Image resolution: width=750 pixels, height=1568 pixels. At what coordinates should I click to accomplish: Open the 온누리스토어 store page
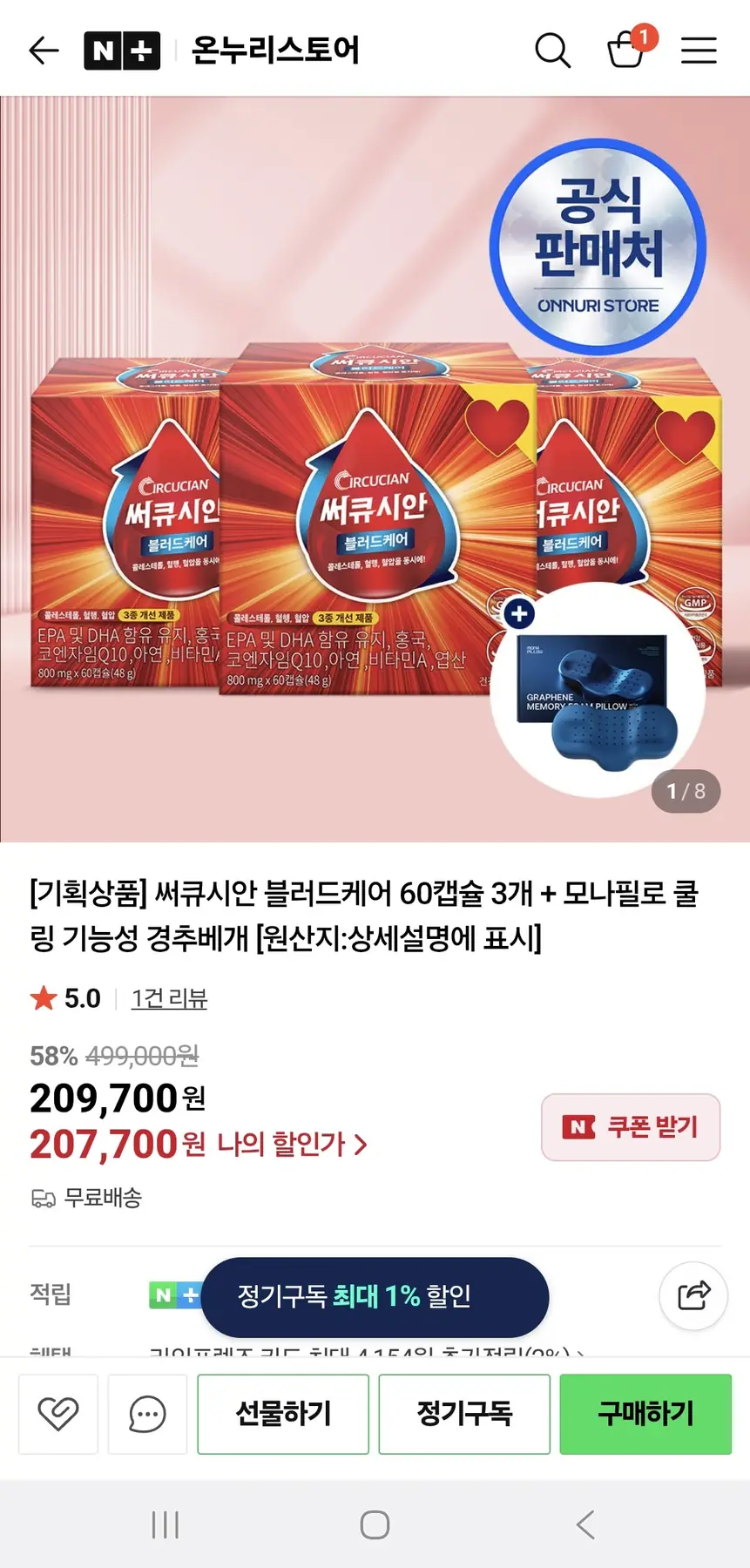[x=275, y=51]
